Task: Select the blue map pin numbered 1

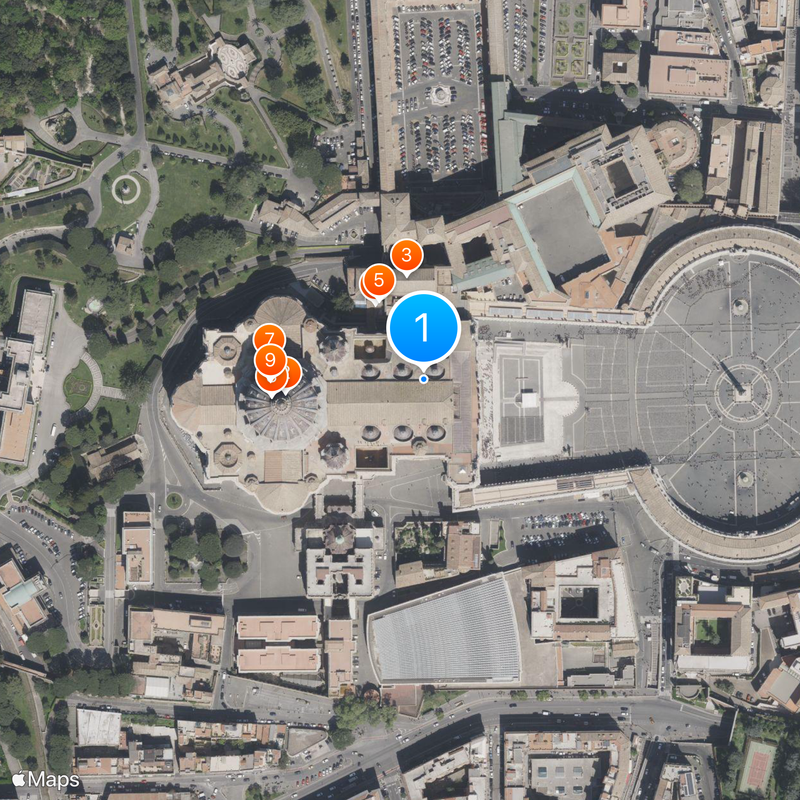Action: pyautogui.click(x=423, y=327)
